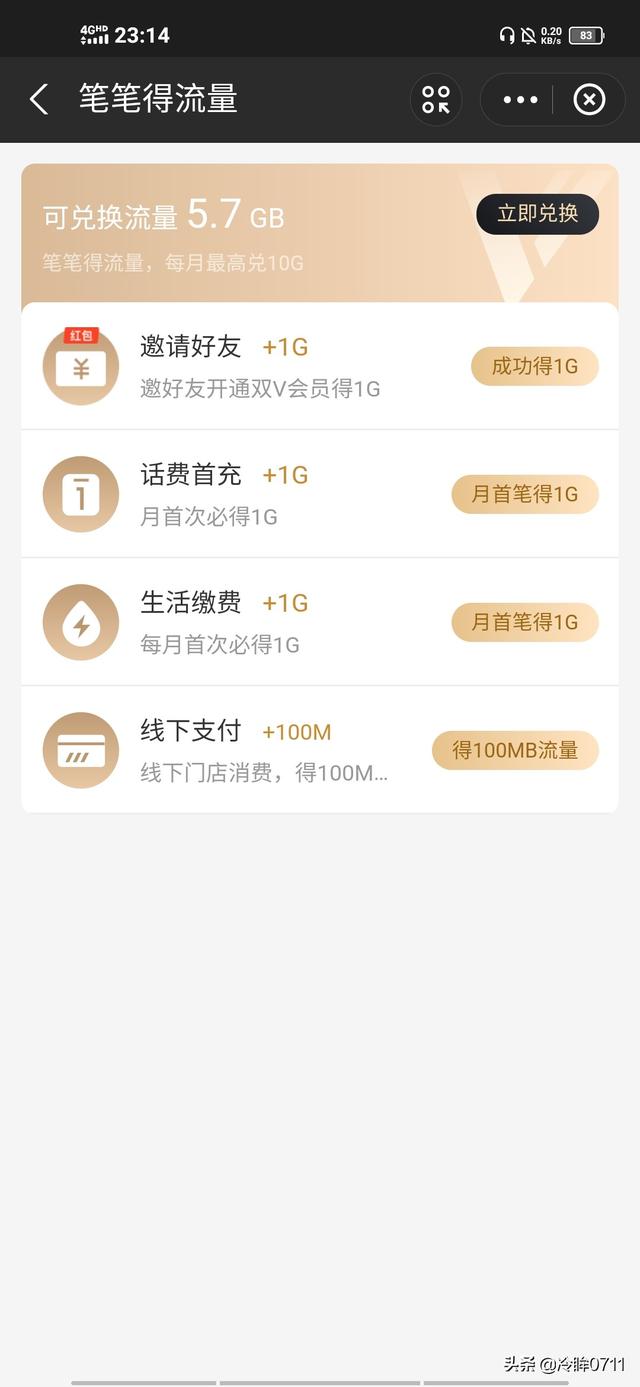The width and height of the screenshot is (640, 1387).
Task: Open the 邀请好友 row
Action: pos(320,366)
